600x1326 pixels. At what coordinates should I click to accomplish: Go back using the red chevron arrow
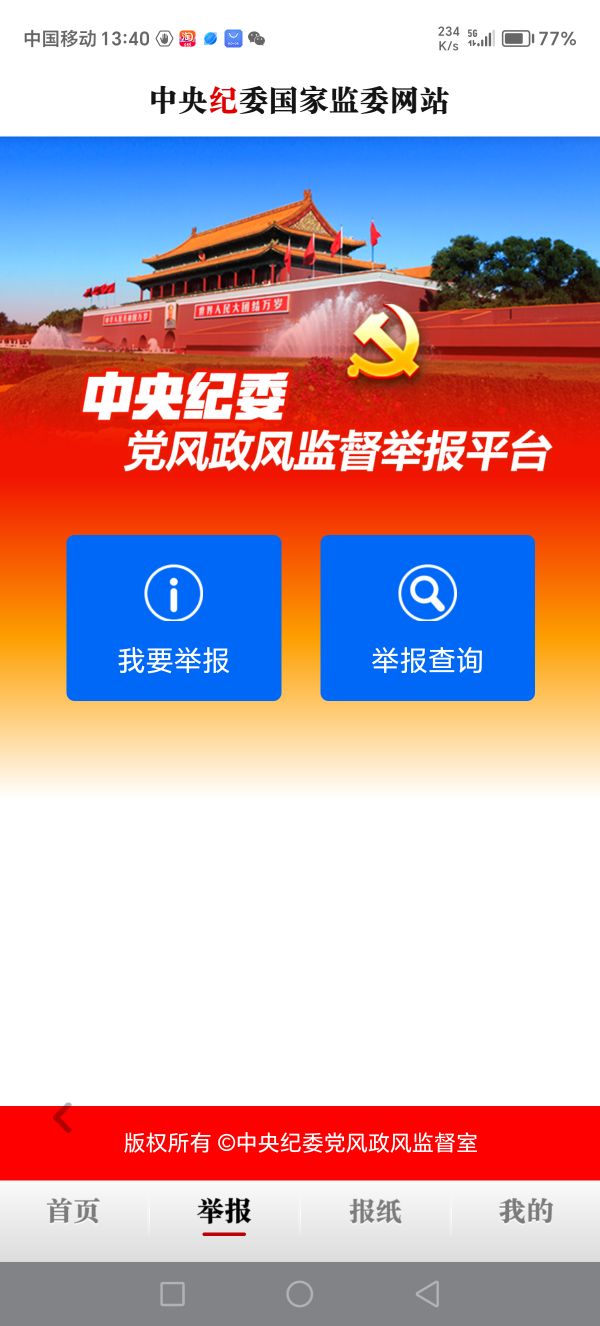click(63, 1117)
